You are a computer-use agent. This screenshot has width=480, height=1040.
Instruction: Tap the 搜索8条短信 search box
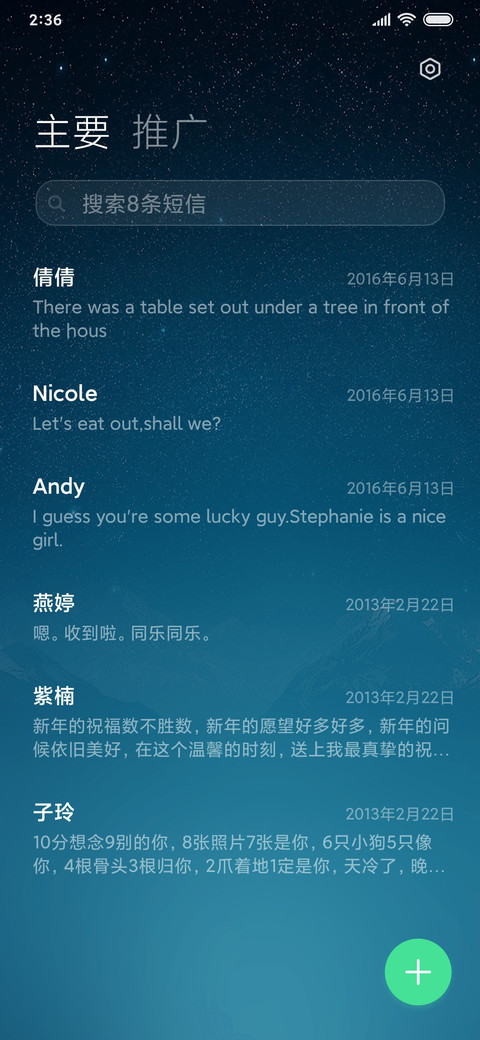point(240,203)
